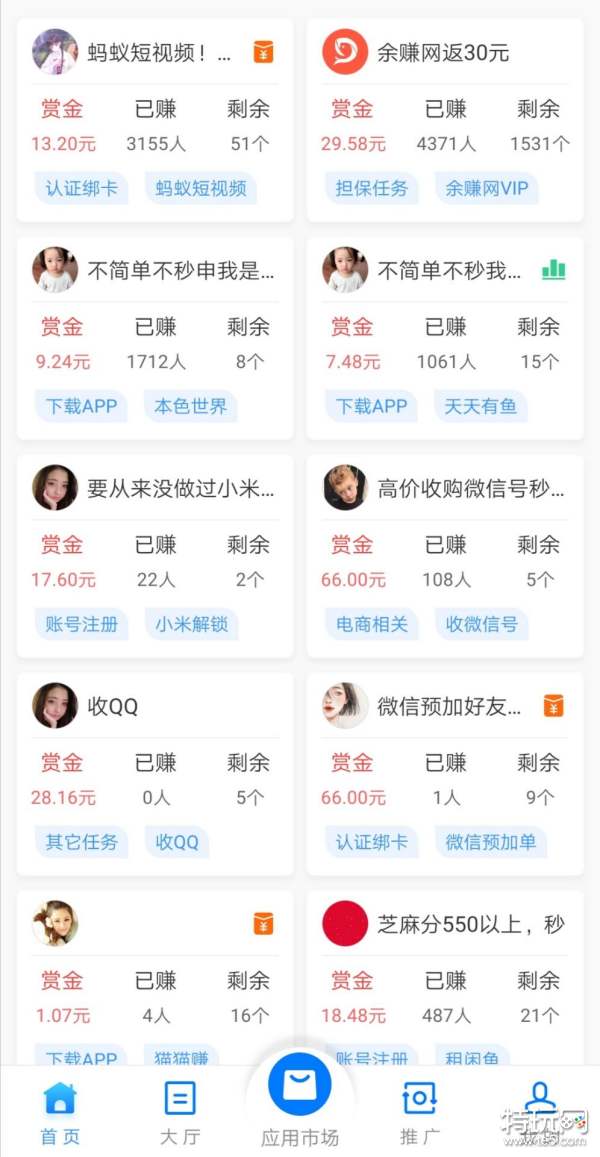Switch to the 推广 tab
Image resolution: width=600 pixels, height=1157 pixels.
(x=419, y=1112)
